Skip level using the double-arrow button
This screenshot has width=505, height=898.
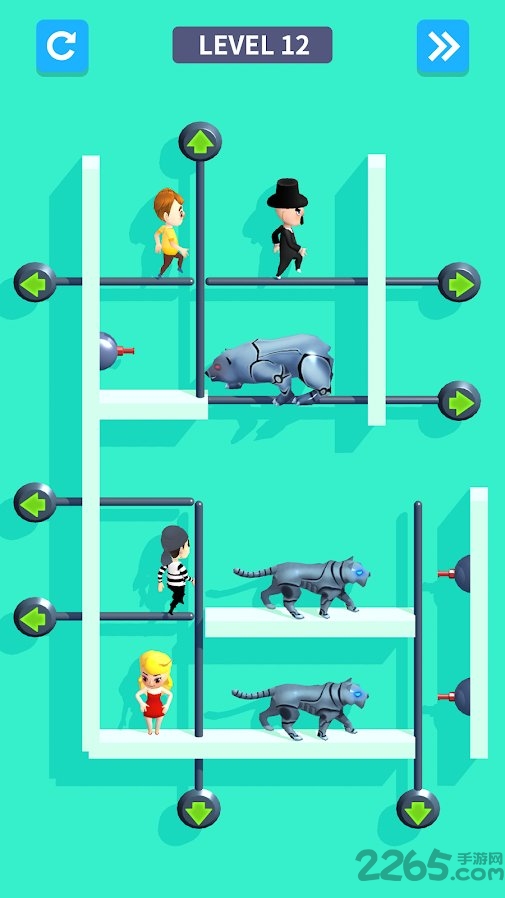click(x=443, y=47)
